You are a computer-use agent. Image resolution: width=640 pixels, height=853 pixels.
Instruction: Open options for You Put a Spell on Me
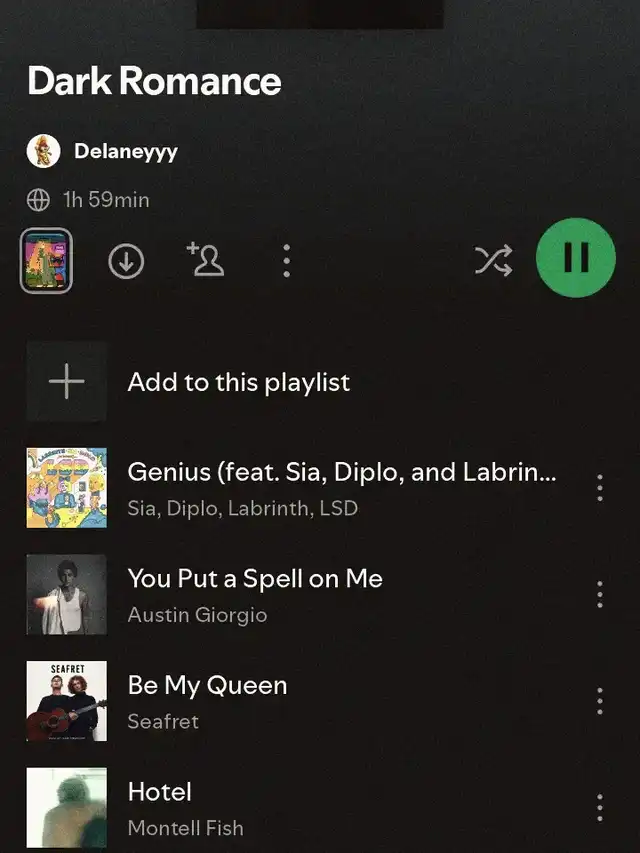(599, 594)
